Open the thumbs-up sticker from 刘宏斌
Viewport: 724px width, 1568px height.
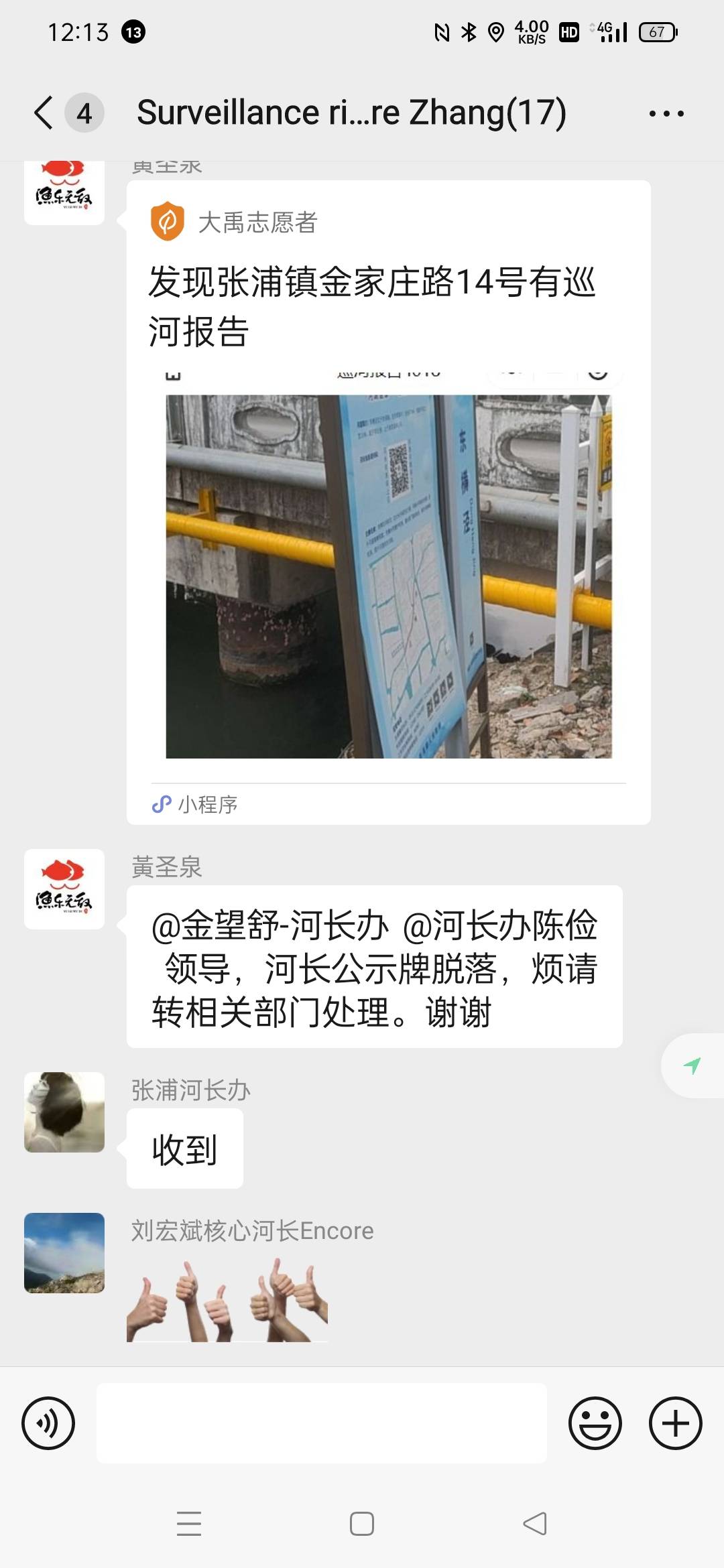pyautogui.click(x=227, y=1299)
